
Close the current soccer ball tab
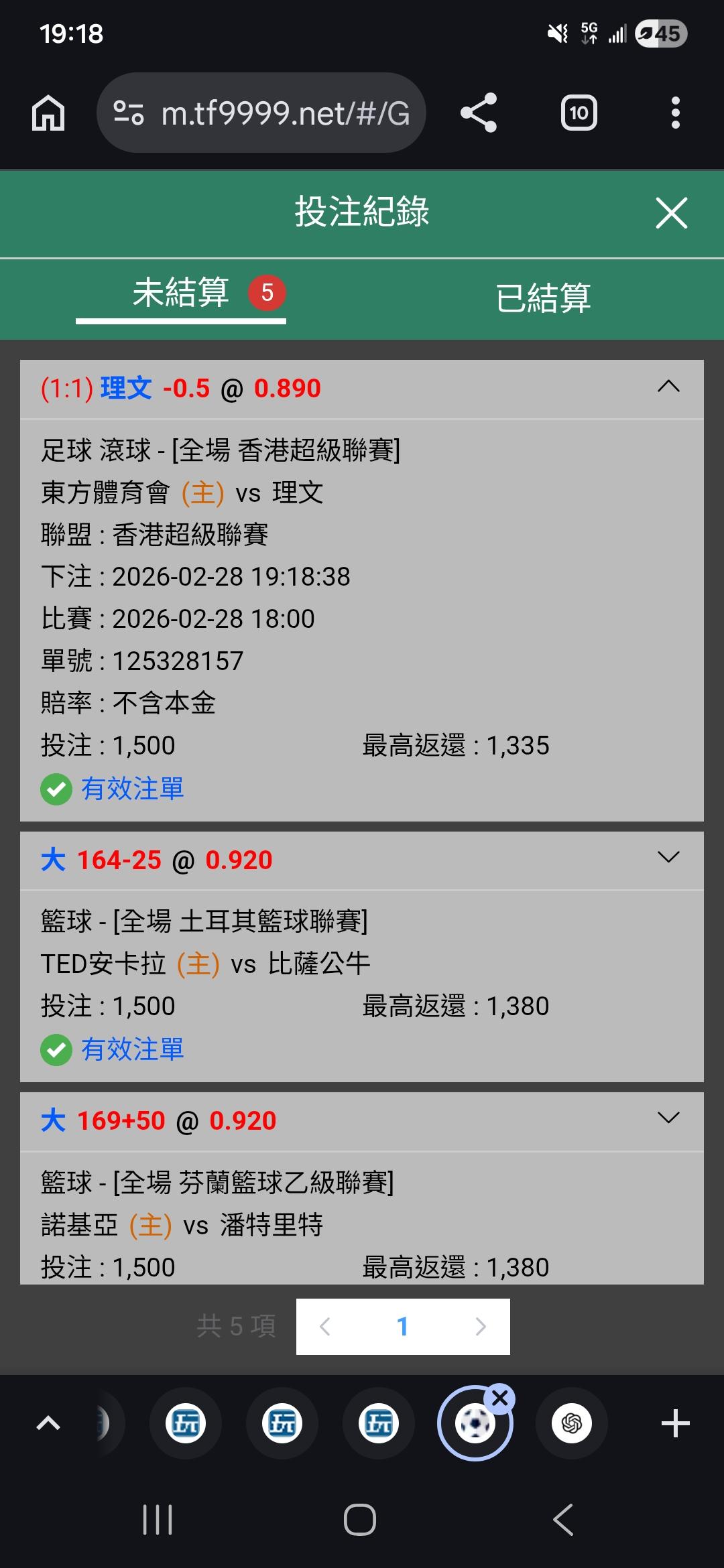coord(500,1398)
